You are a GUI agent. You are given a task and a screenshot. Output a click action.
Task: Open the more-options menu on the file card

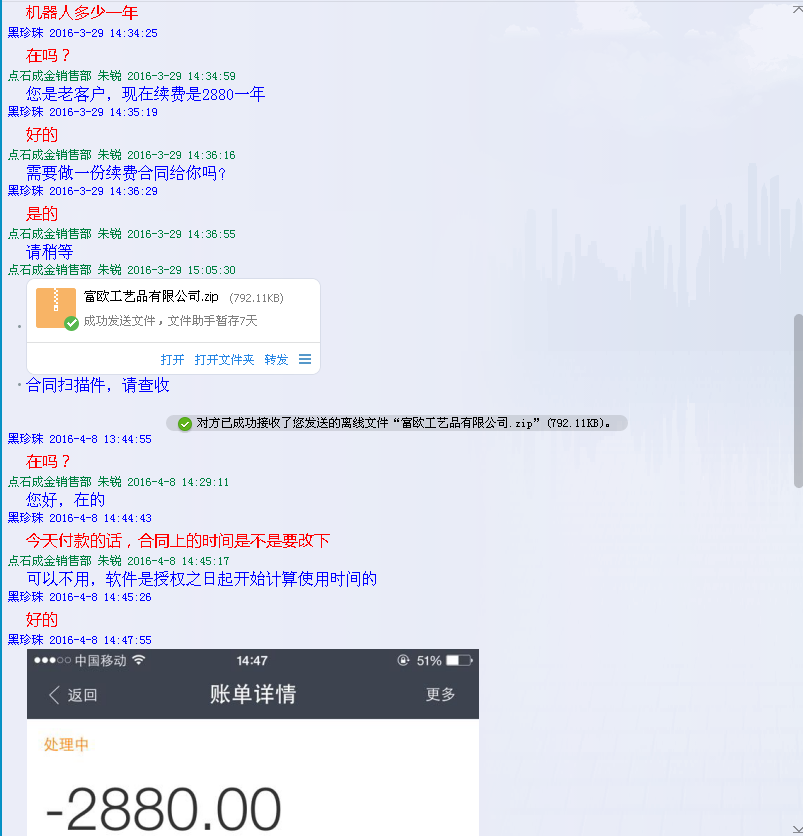point(305,360)
